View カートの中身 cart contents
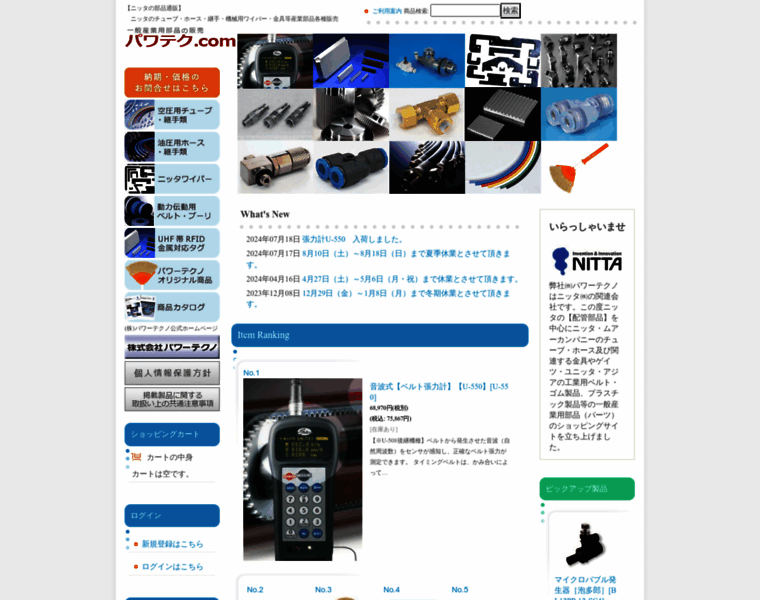The width and height of the screenshot is (760, 600). [x=169, y=457]
